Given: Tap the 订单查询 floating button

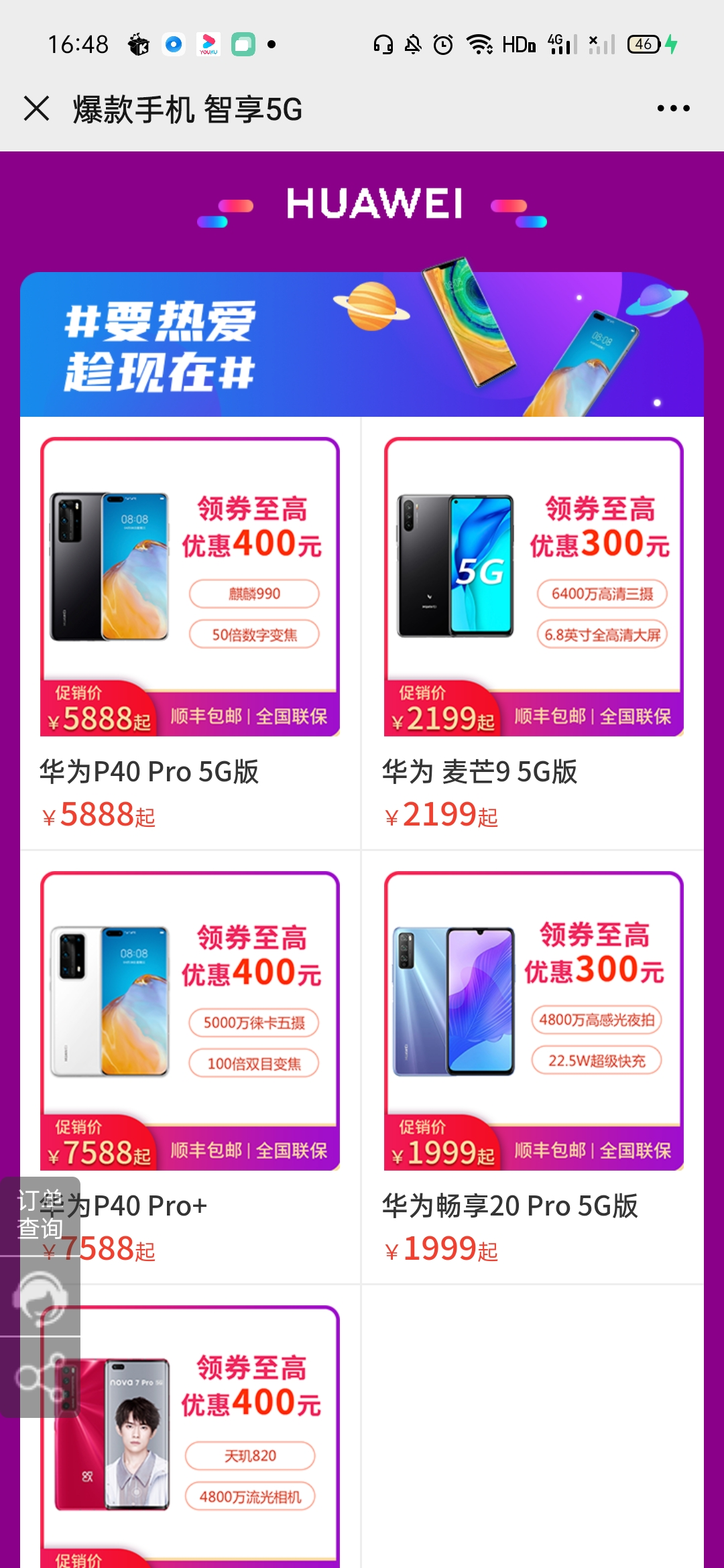Looking at the screenshot, I should click(40, 1216).
